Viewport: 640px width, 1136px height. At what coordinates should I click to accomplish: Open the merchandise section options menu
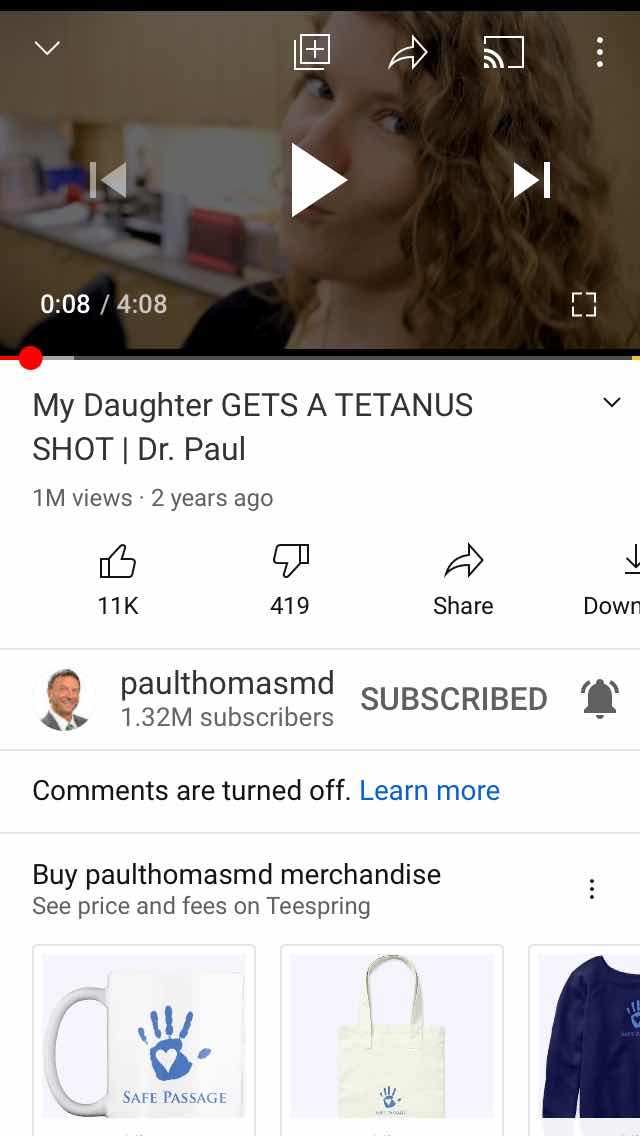point(592,889)
